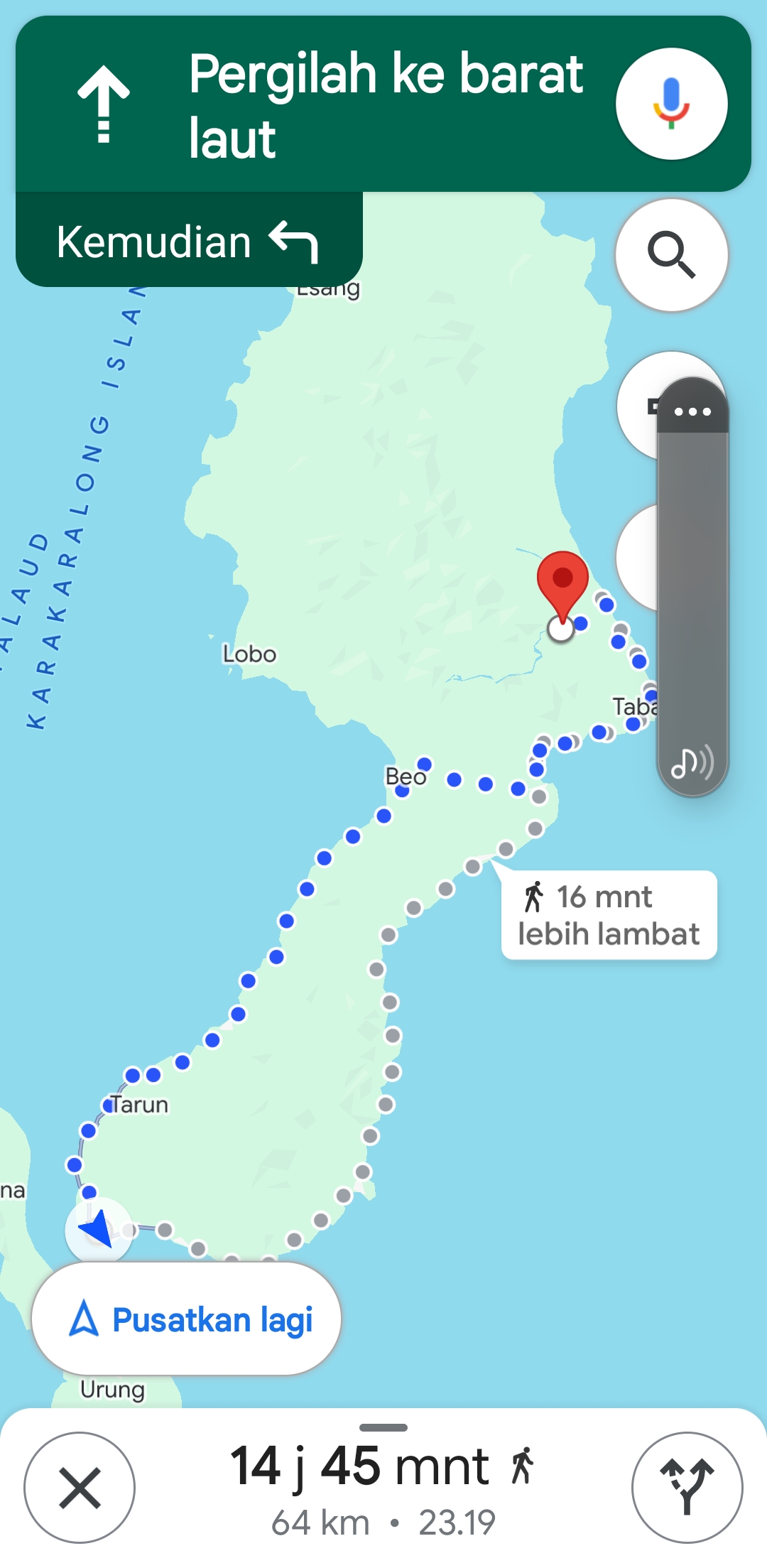Tap Pusatkan lagi to re-center map
Screen dimensions: 767x1568
coord(187,1319)
